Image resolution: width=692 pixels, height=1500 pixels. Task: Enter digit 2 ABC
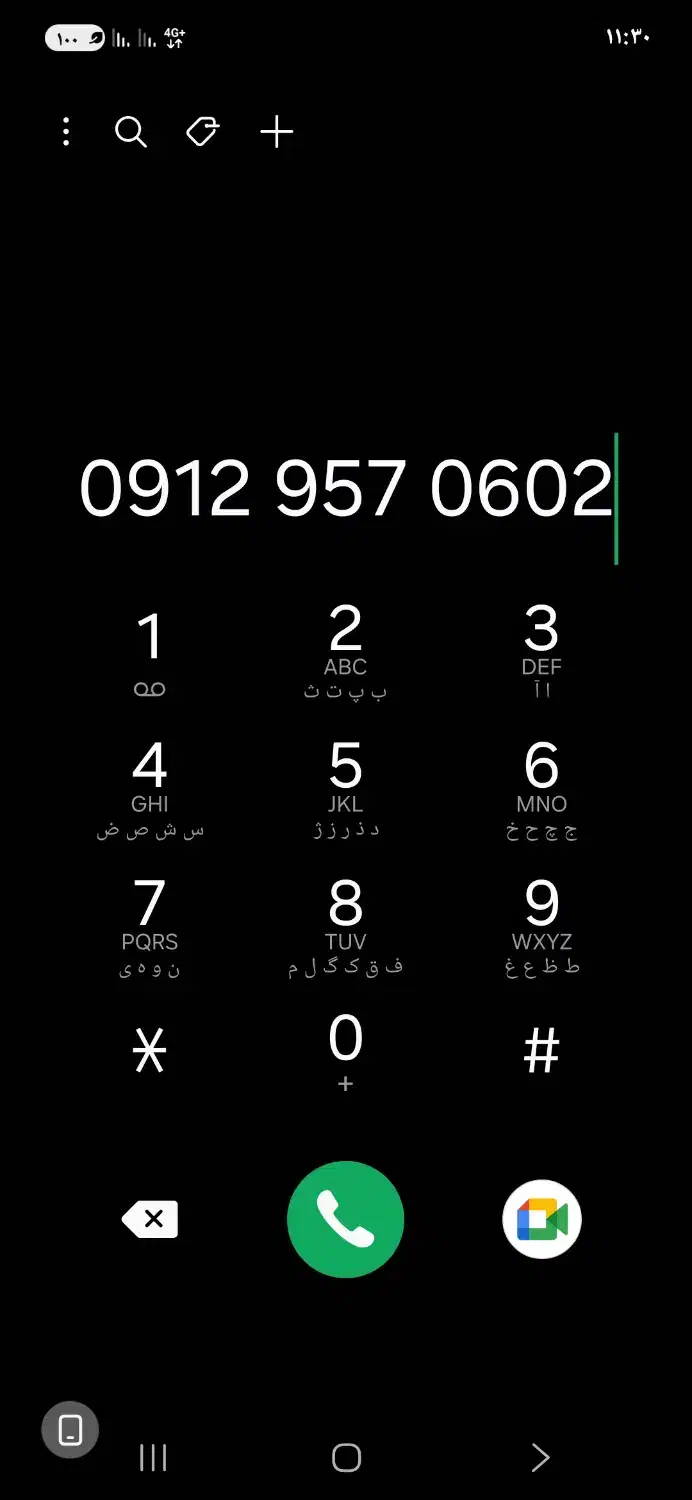345,652
